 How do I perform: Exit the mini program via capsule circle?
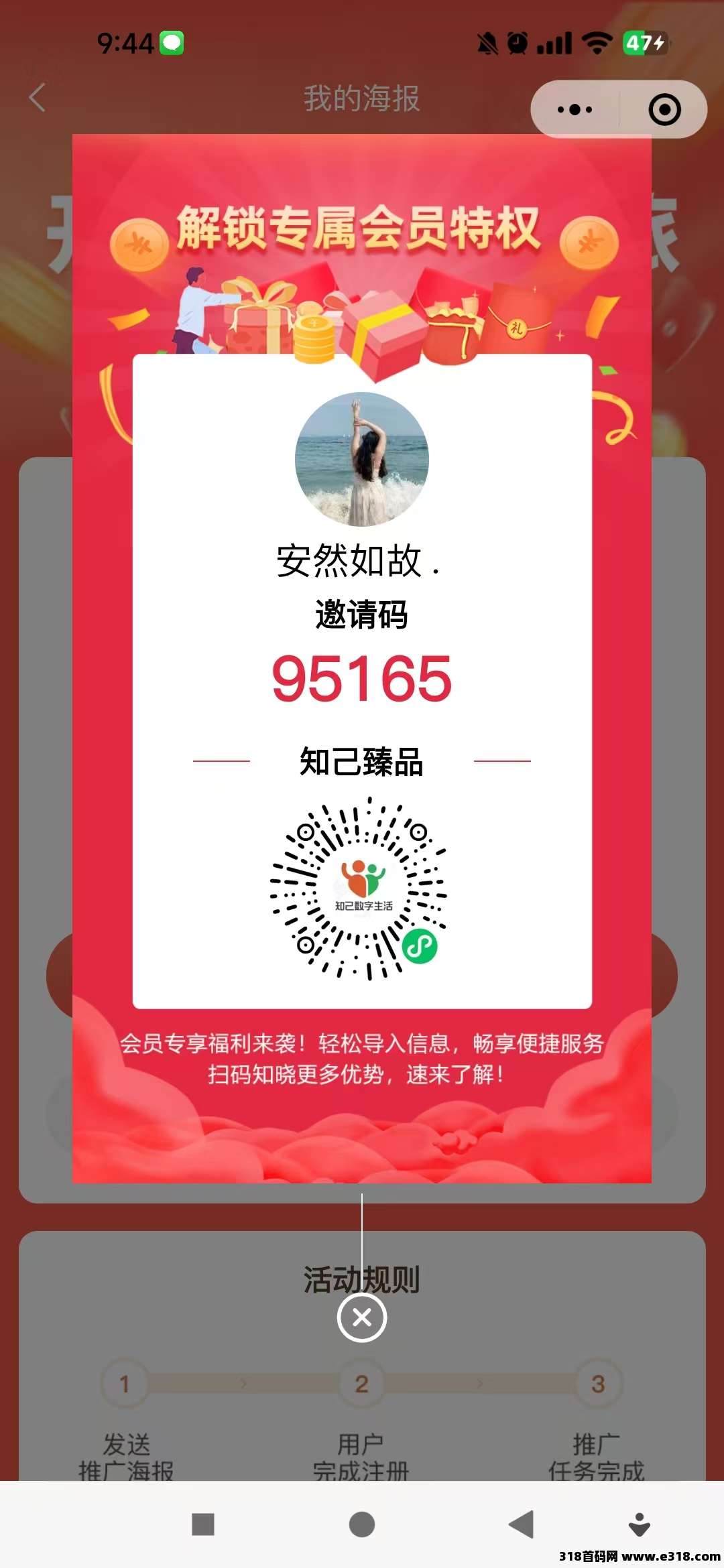coord(664,109)
